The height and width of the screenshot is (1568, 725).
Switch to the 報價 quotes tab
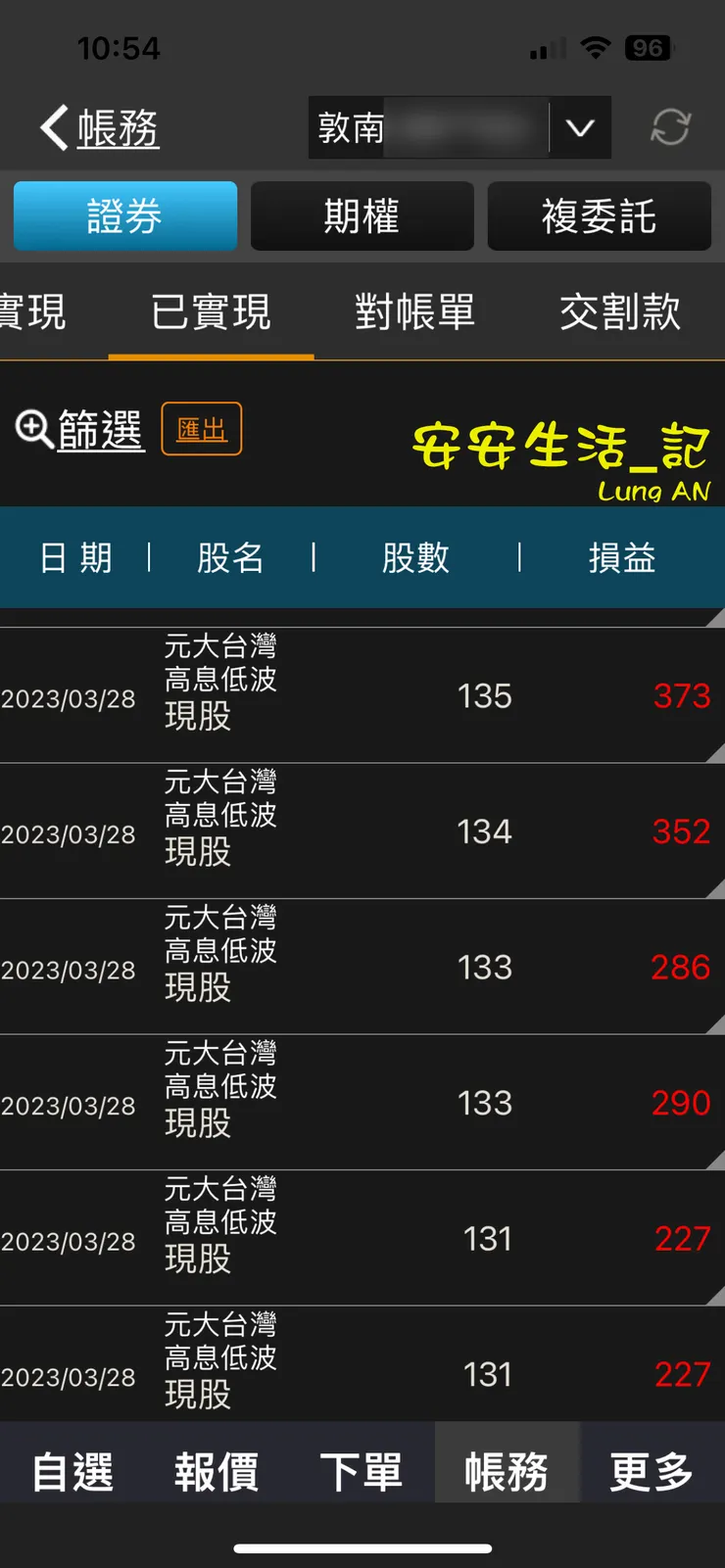217,1471
